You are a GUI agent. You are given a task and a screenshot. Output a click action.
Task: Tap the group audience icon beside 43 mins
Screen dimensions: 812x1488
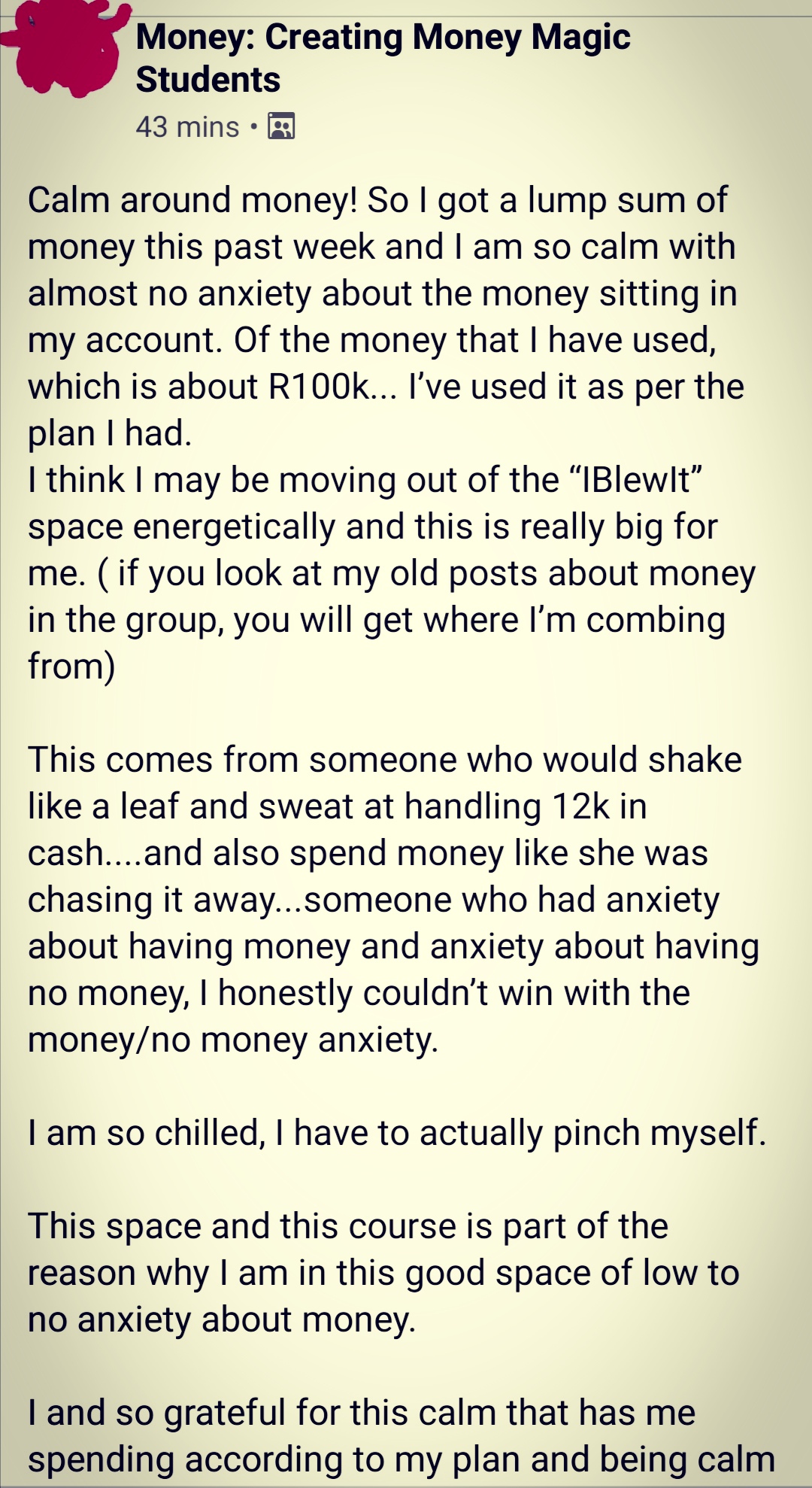coord(281,126)
